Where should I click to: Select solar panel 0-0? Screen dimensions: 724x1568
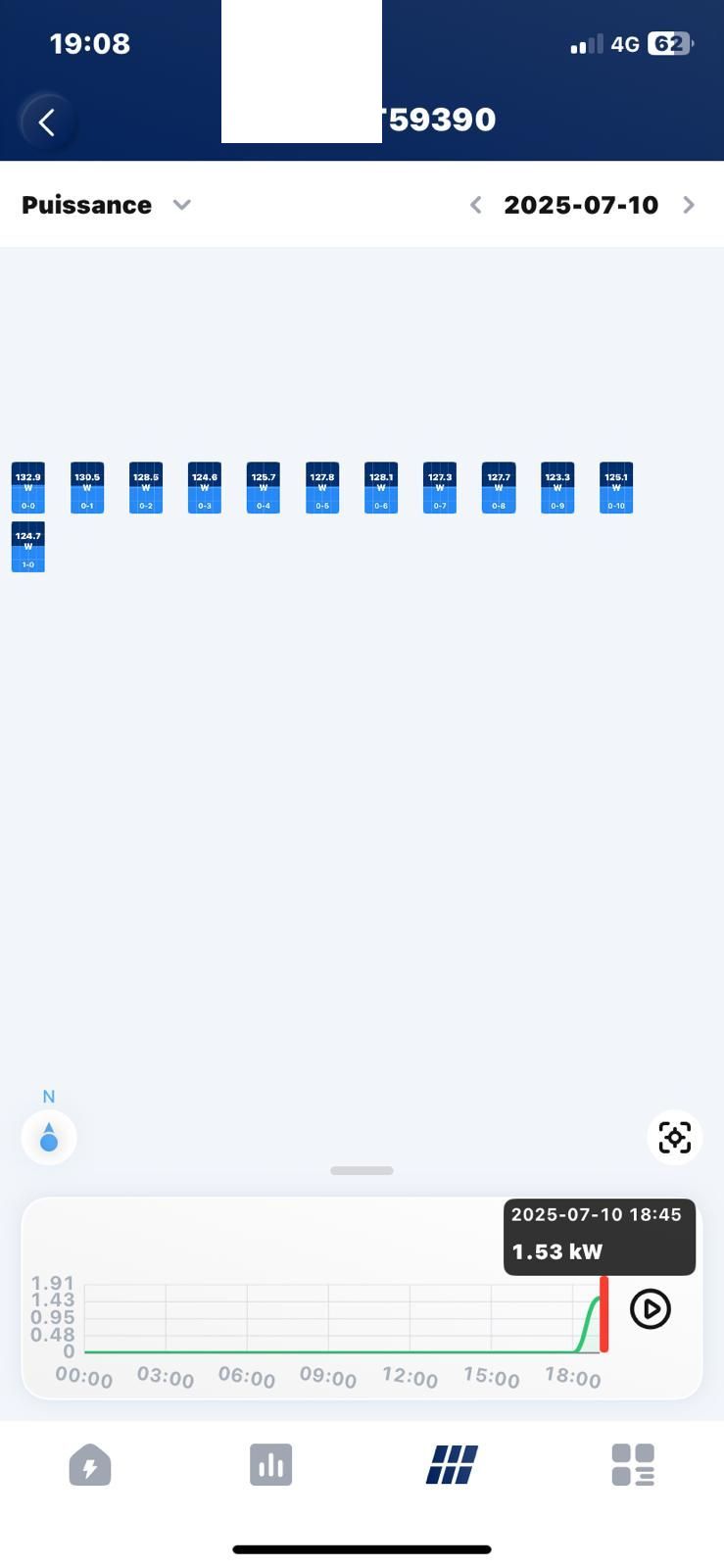click(28, 488)
